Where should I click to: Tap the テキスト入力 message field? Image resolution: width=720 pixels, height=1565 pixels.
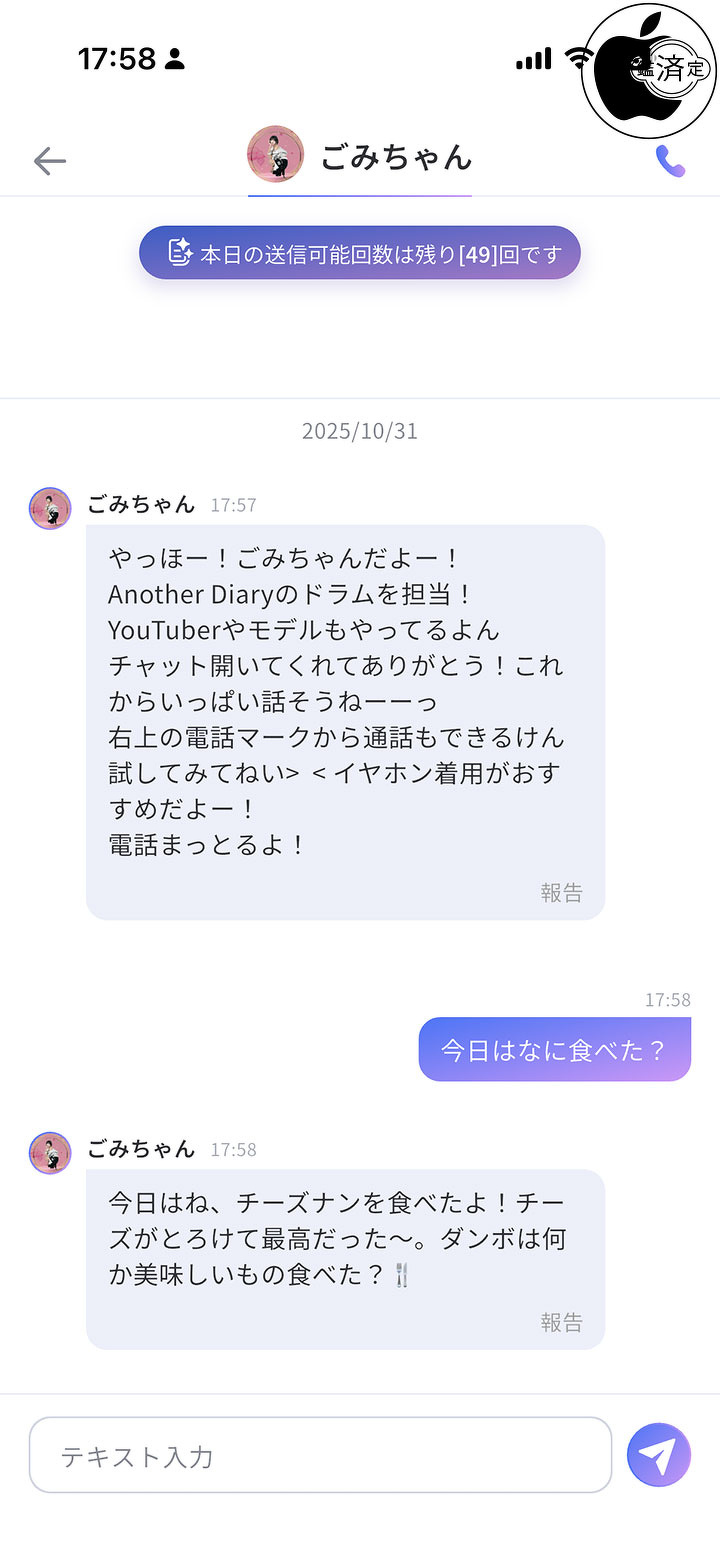tap(320, 1455)
